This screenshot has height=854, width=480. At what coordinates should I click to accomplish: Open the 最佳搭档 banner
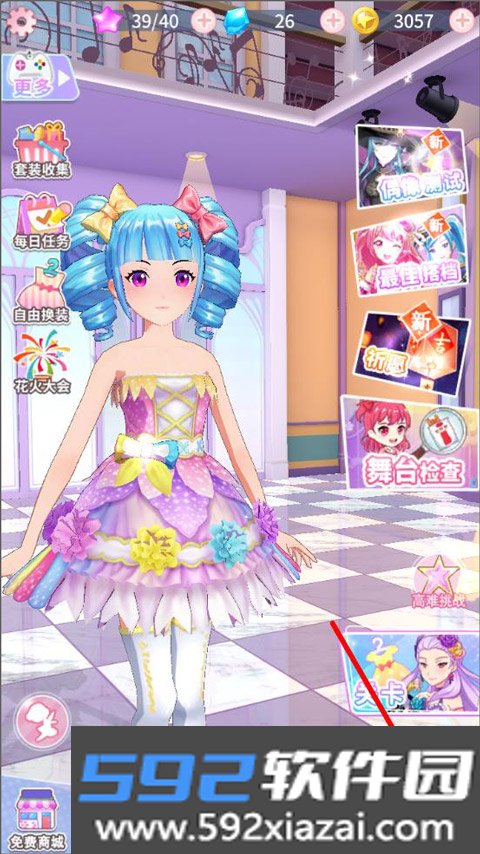coord(410,251)
